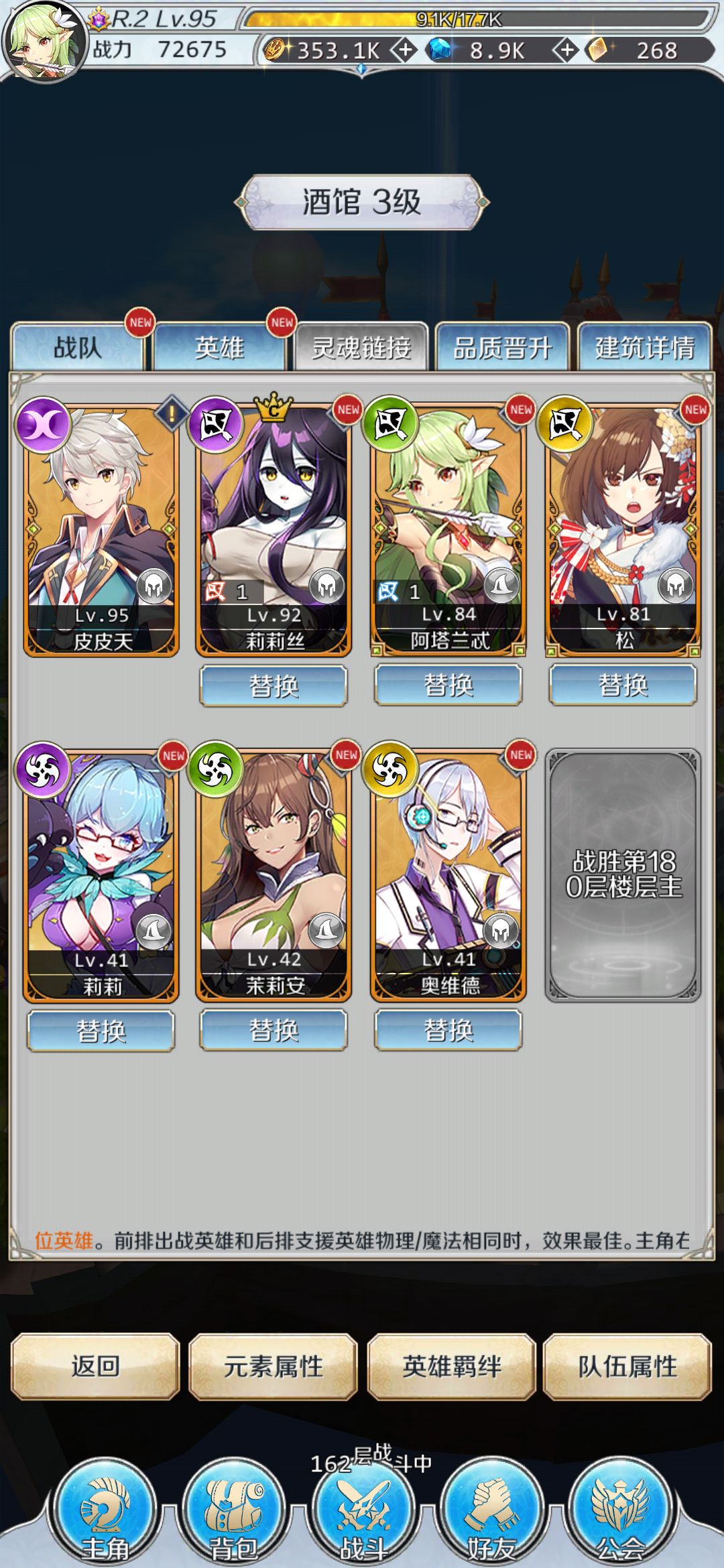Replace support hero 莉莉
This screenshot has width=724, height=1568.
pyautogui.click(x=101, y=1031)
